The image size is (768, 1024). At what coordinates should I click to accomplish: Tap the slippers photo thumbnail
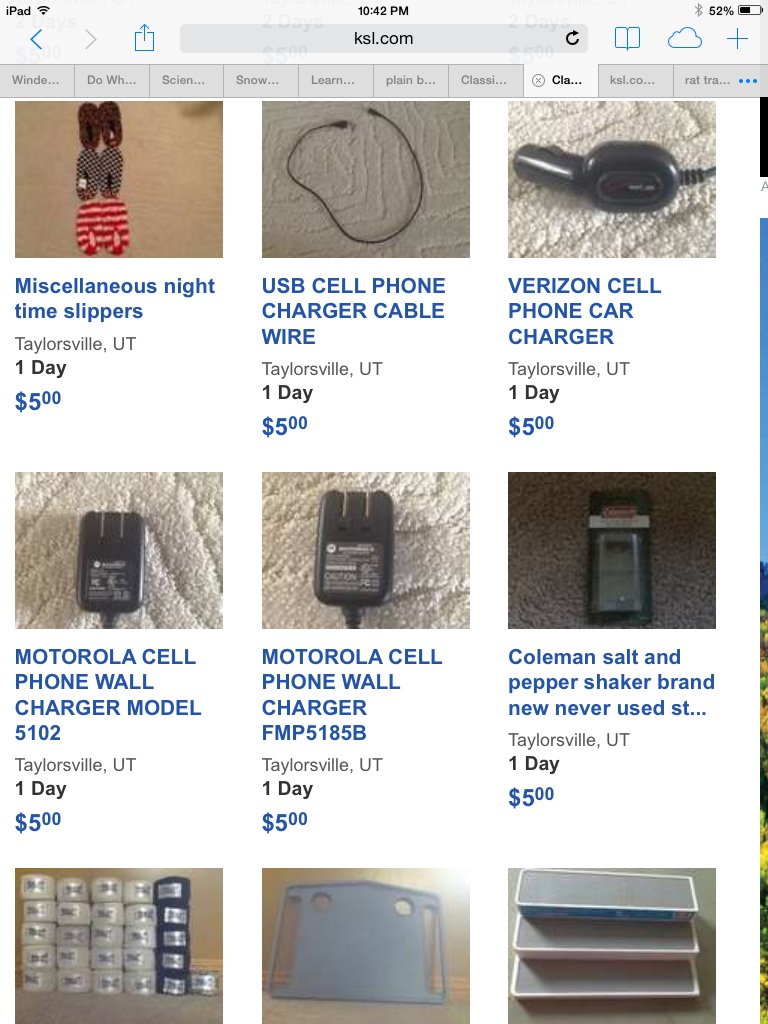119,180
